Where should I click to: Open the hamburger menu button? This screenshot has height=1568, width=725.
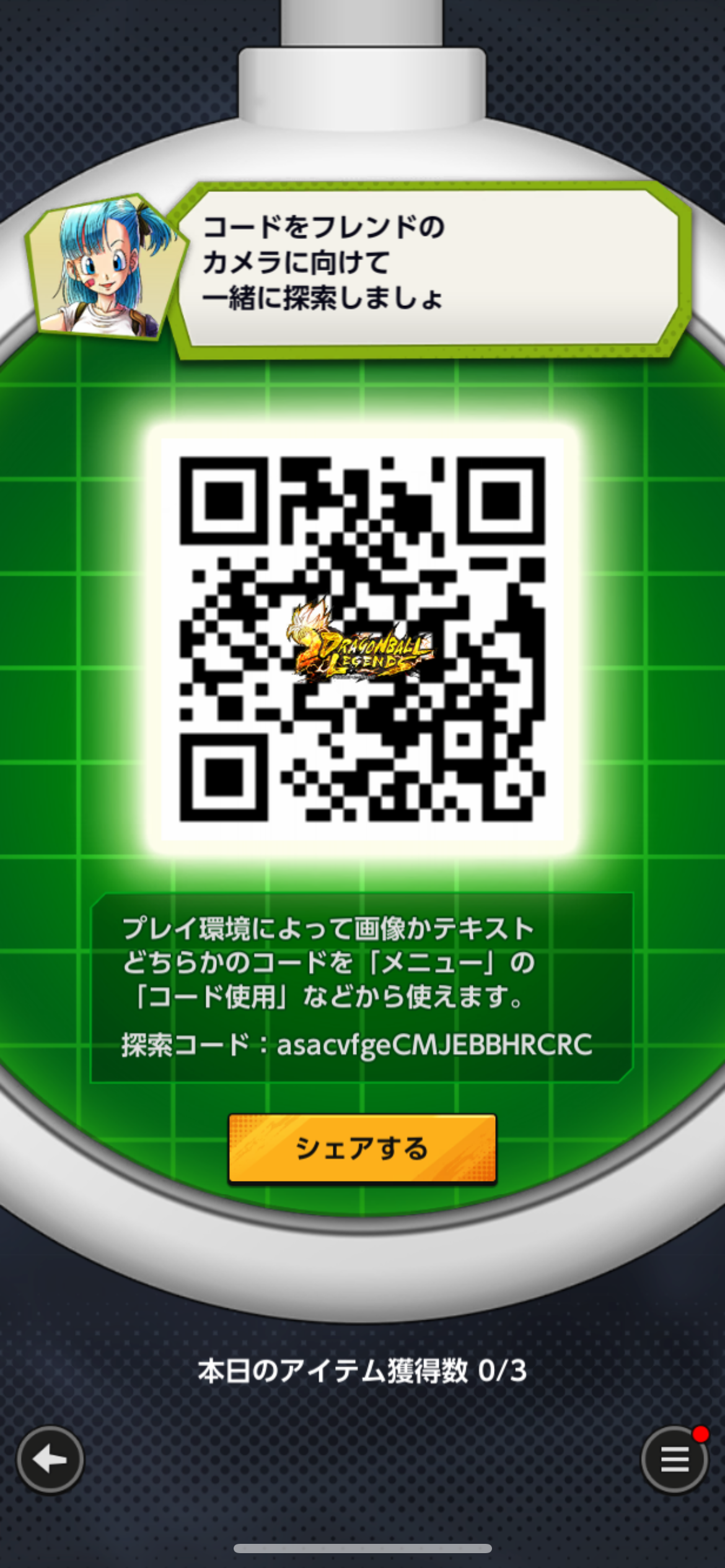tap(675, 1460)
